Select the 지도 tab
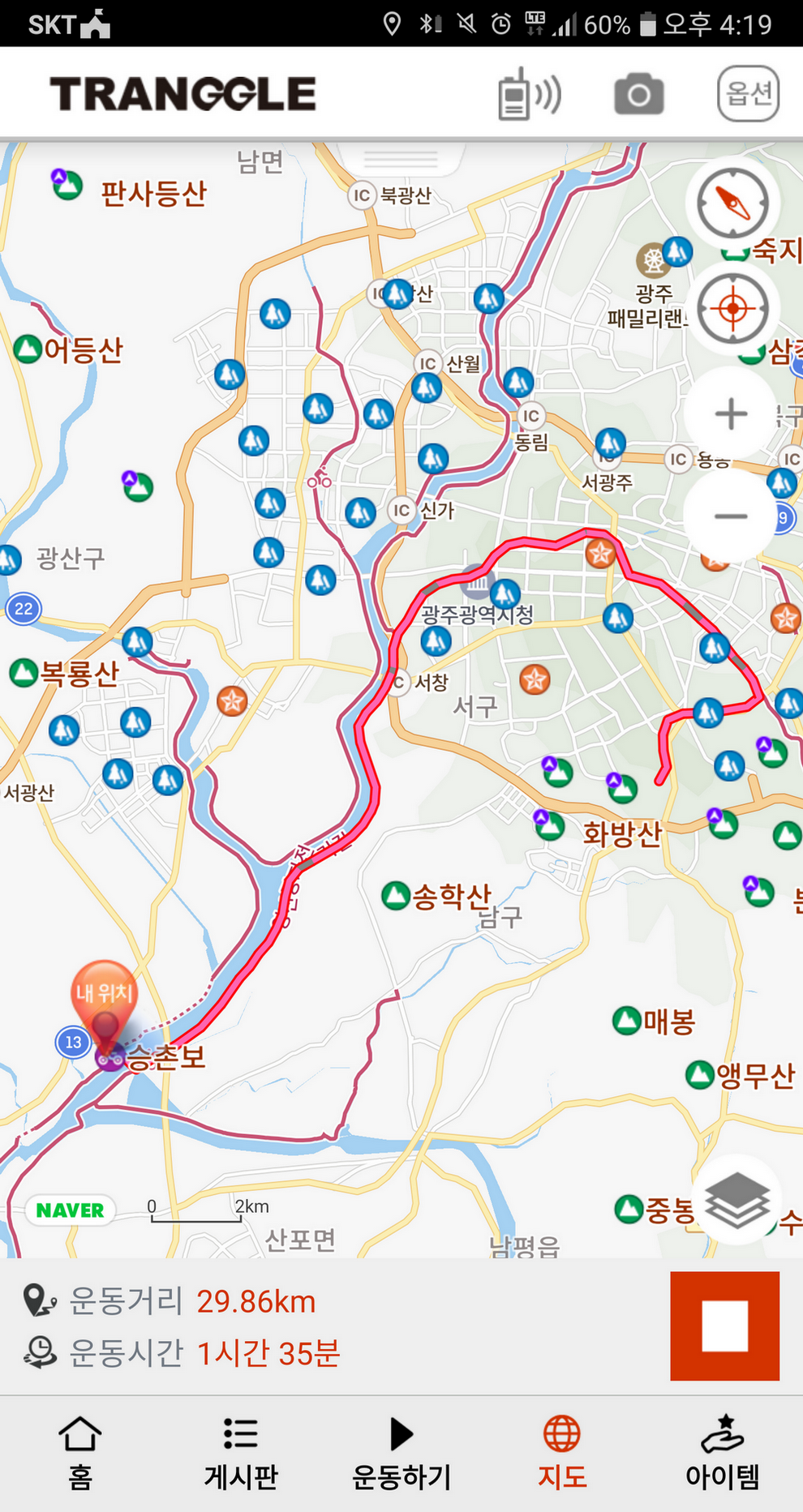Screen dimensions: 803x1512 click(561, 1453)
